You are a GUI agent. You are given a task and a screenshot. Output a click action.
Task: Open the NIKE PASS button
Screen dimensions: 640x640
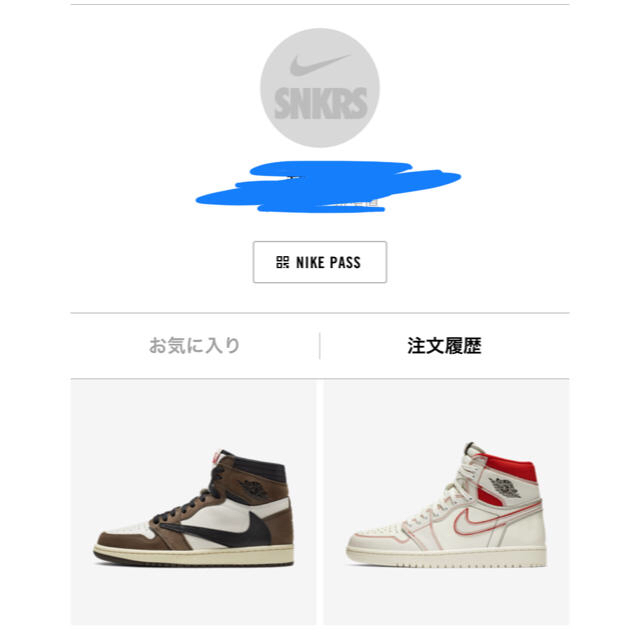tap(319, 262)
